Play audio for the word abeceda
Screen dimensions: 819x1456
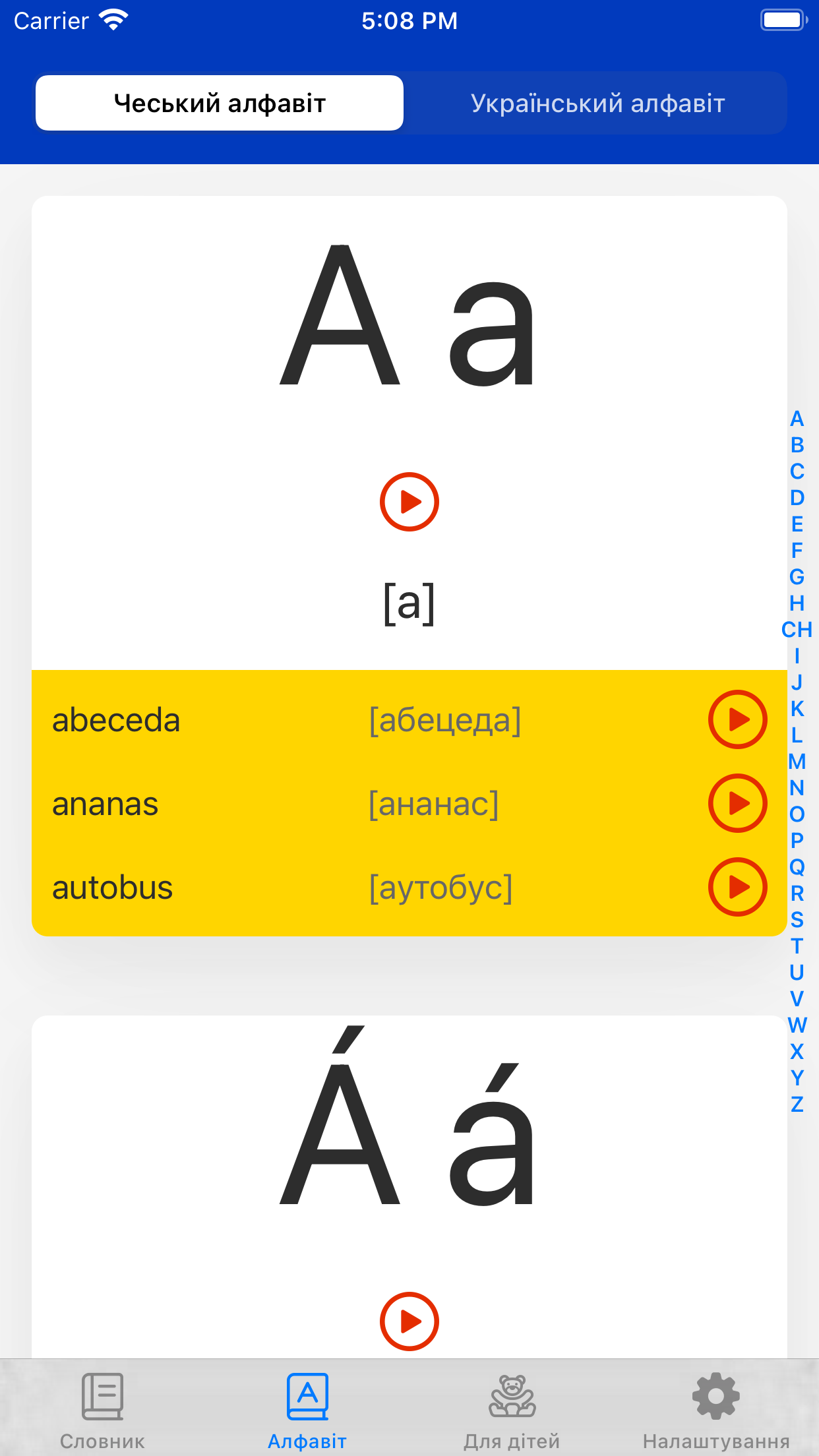(738, 719)
